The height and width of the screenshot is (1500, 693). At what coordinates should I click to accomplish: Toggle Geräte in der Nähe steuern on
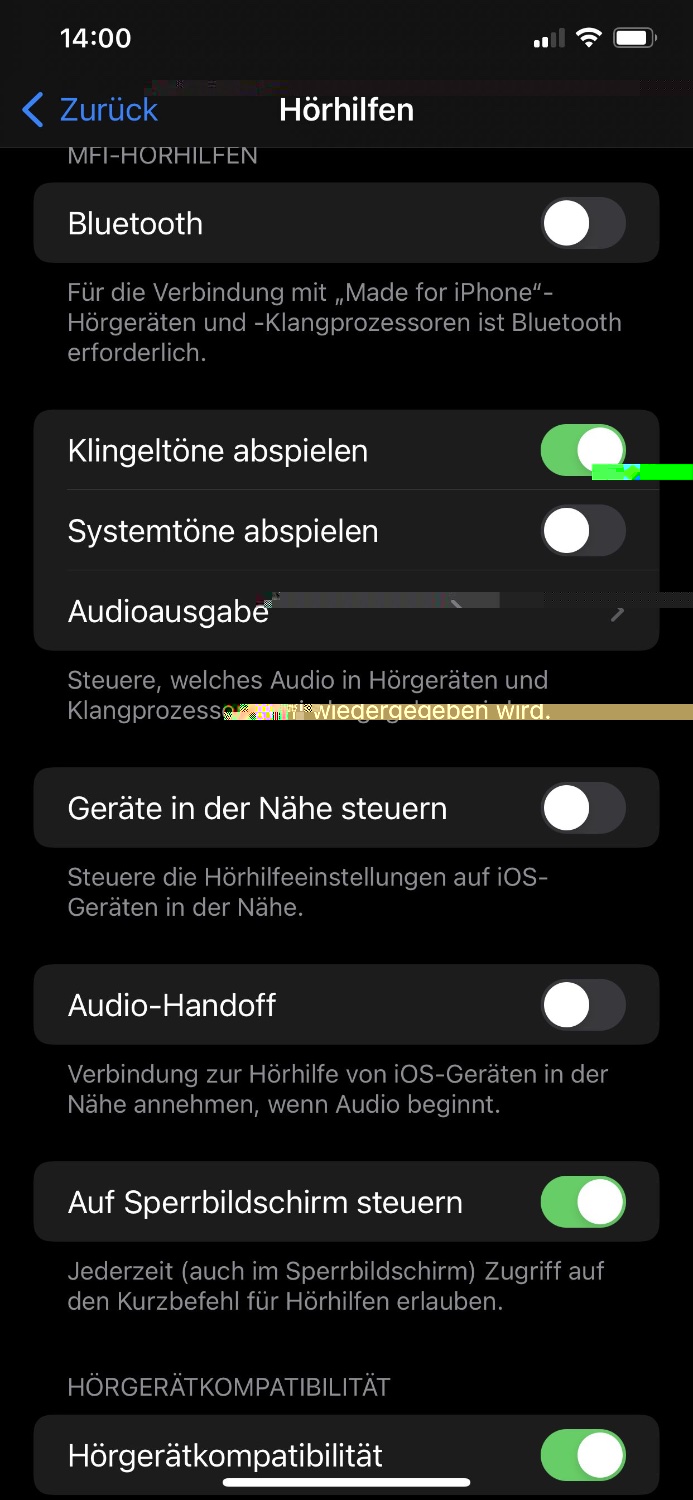tap(583, 808)
